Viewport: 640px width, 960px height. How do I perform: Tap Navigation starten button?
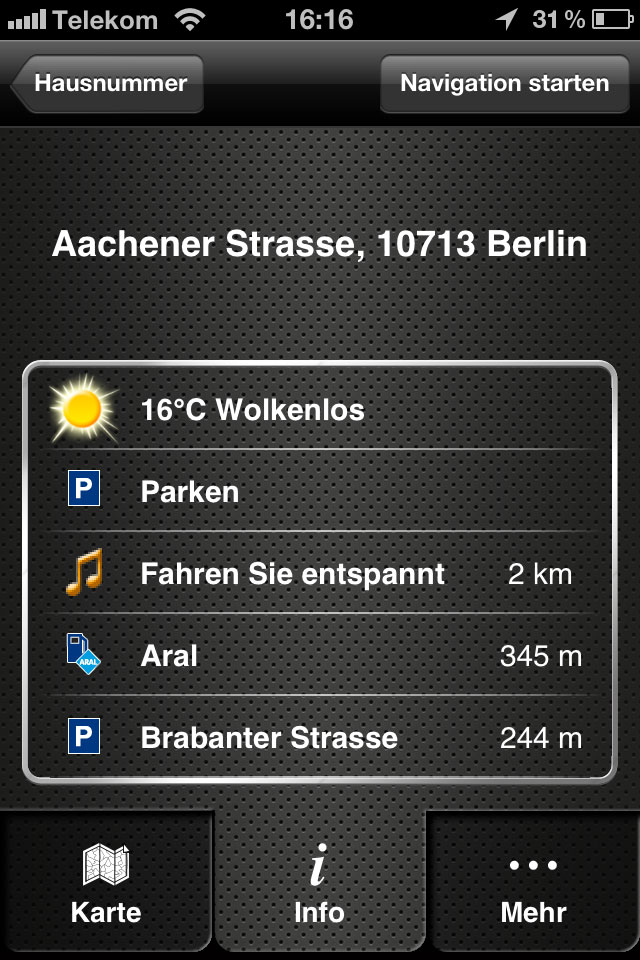504,83
